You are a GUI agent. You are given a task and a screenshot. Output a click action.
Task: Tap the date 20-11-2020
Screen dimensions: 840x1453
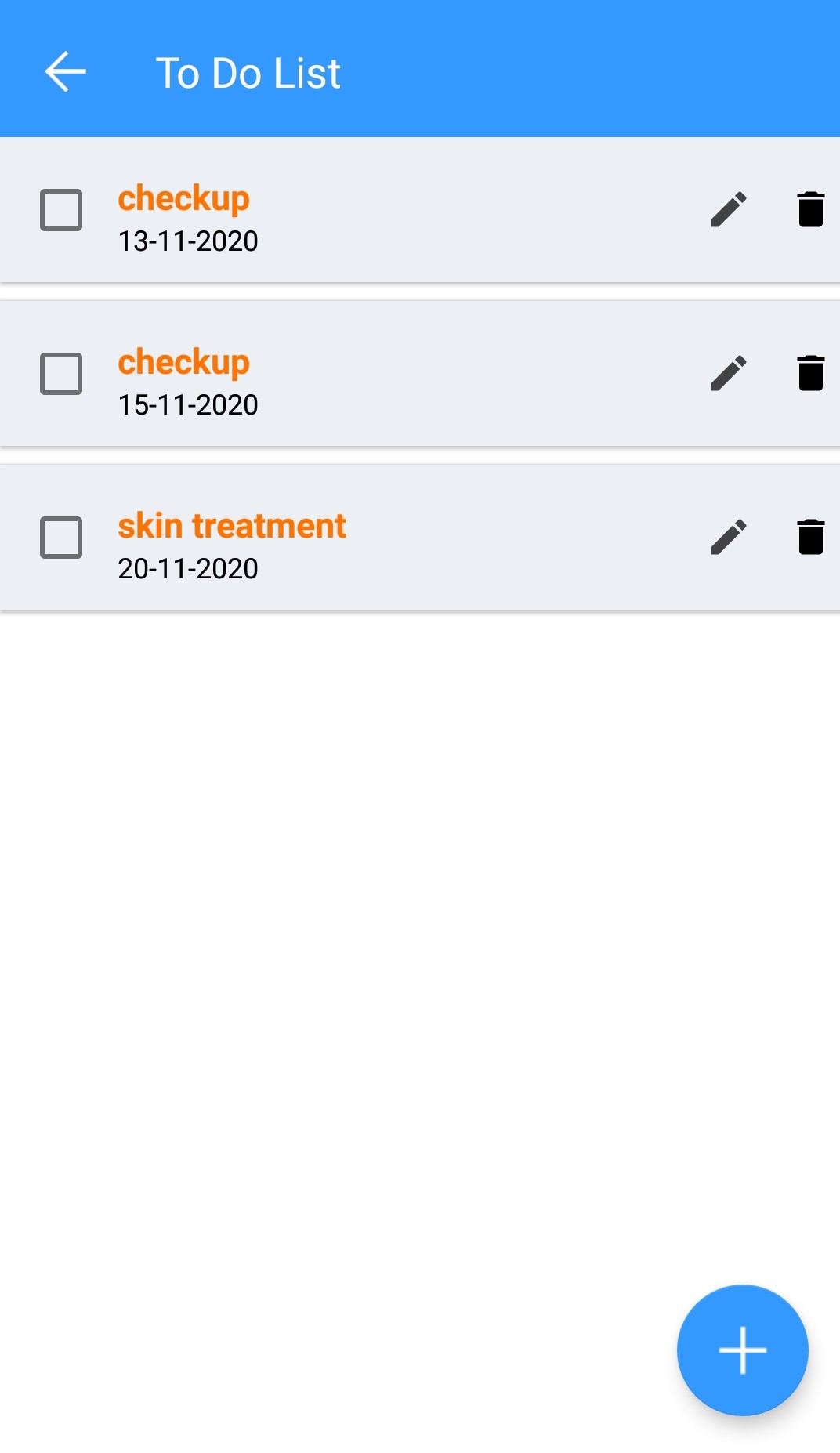[188, 569]
